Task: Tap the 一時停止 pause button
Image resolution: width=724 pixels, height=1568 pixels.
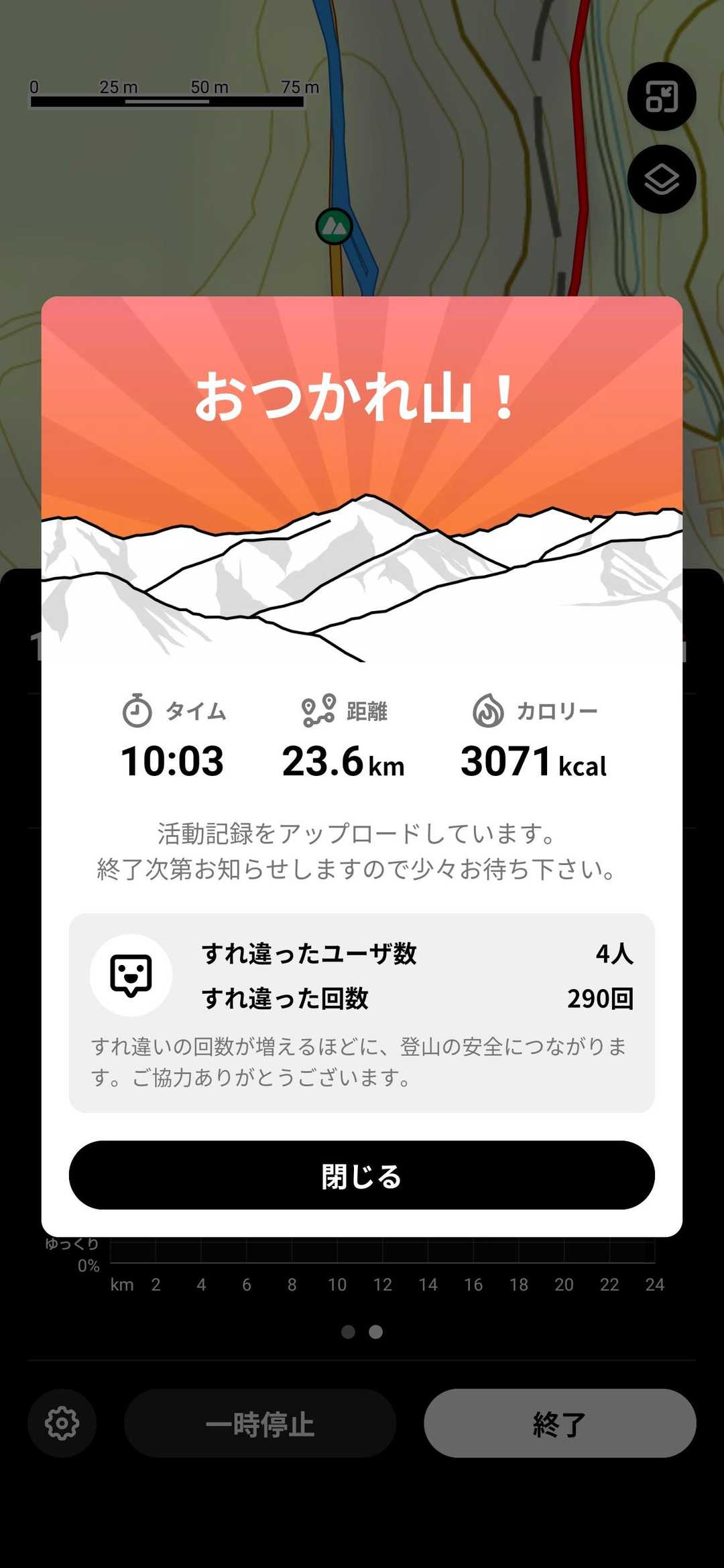Action: coord(260,1423)
